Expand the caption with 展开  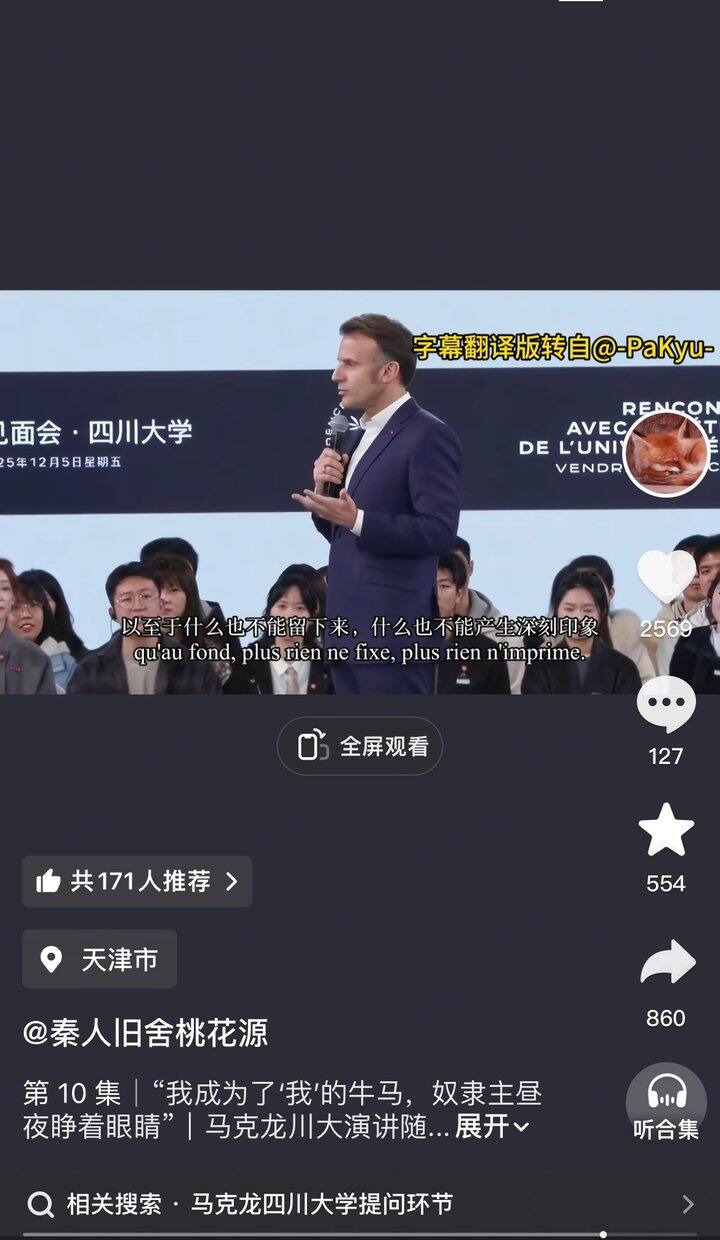click(492, 1127)
